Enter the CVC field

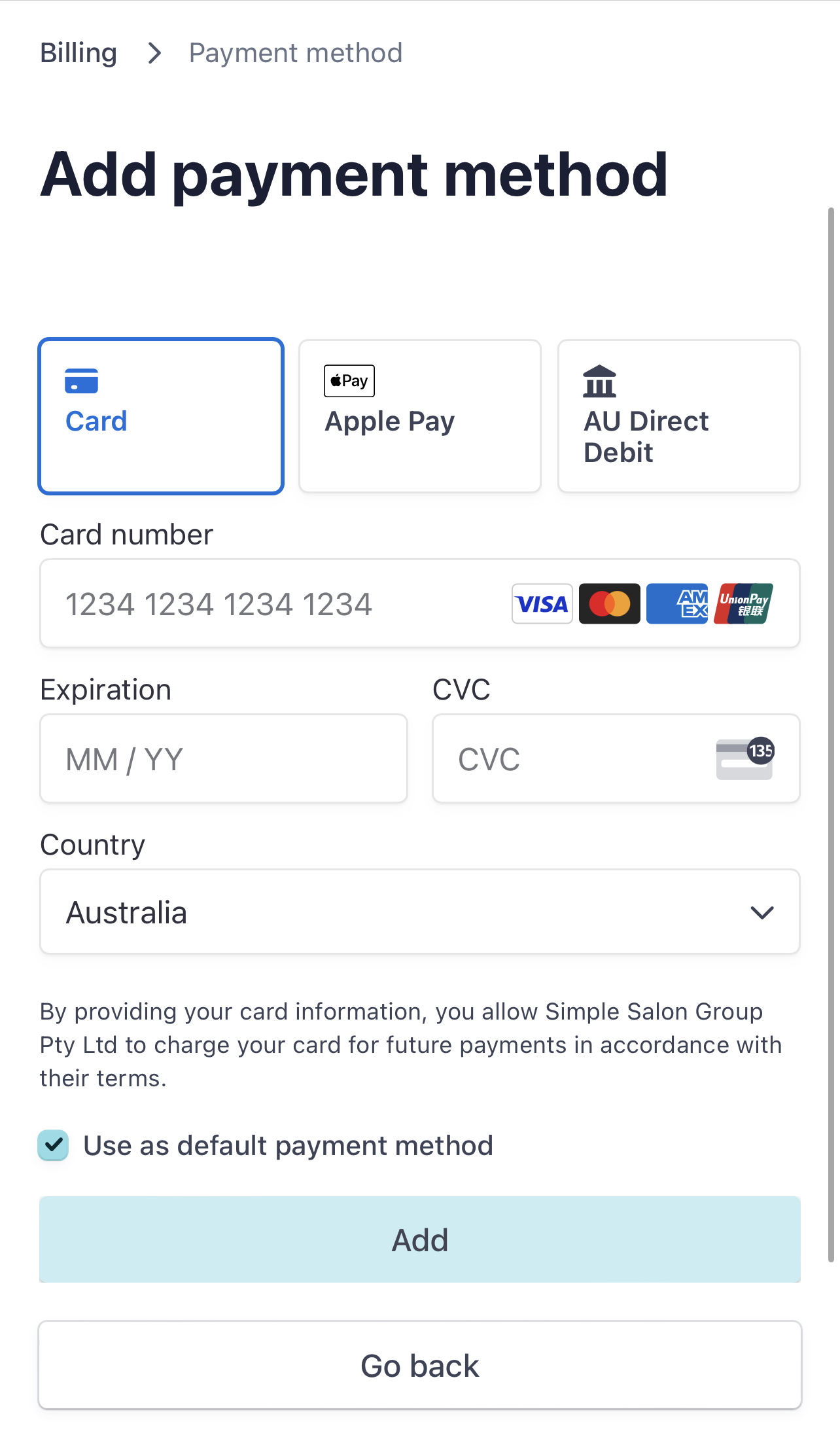click(x=616, y=758)
